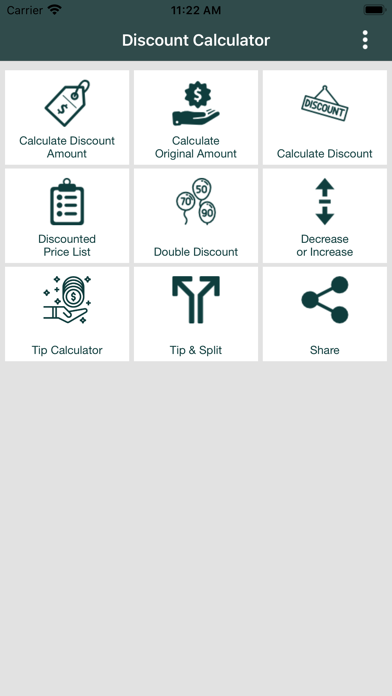This screenshot has height=696, width=392.
Task: Open the three-dot overflow menu
Action: (x=365, y=40)
